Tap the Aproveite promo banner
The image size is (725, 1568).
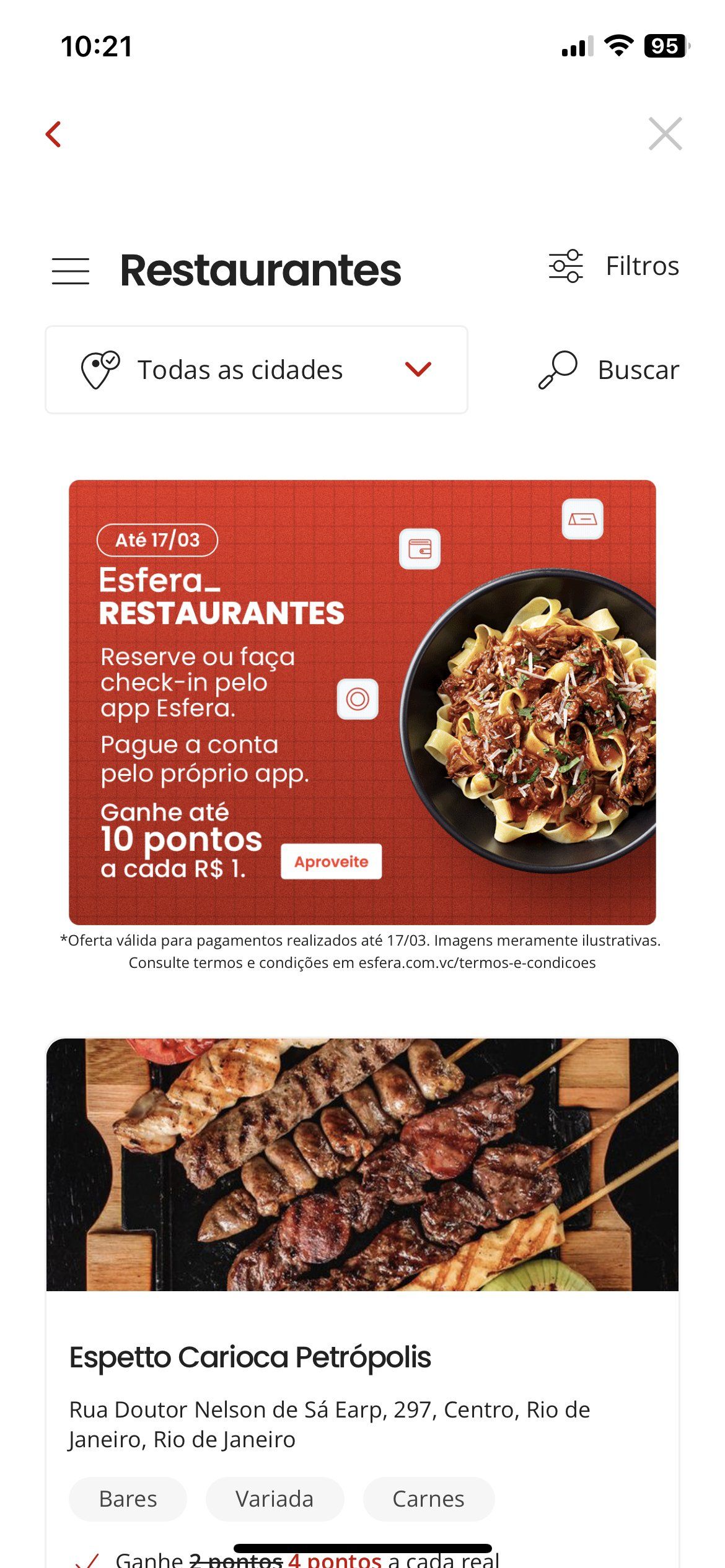[331, 861]
